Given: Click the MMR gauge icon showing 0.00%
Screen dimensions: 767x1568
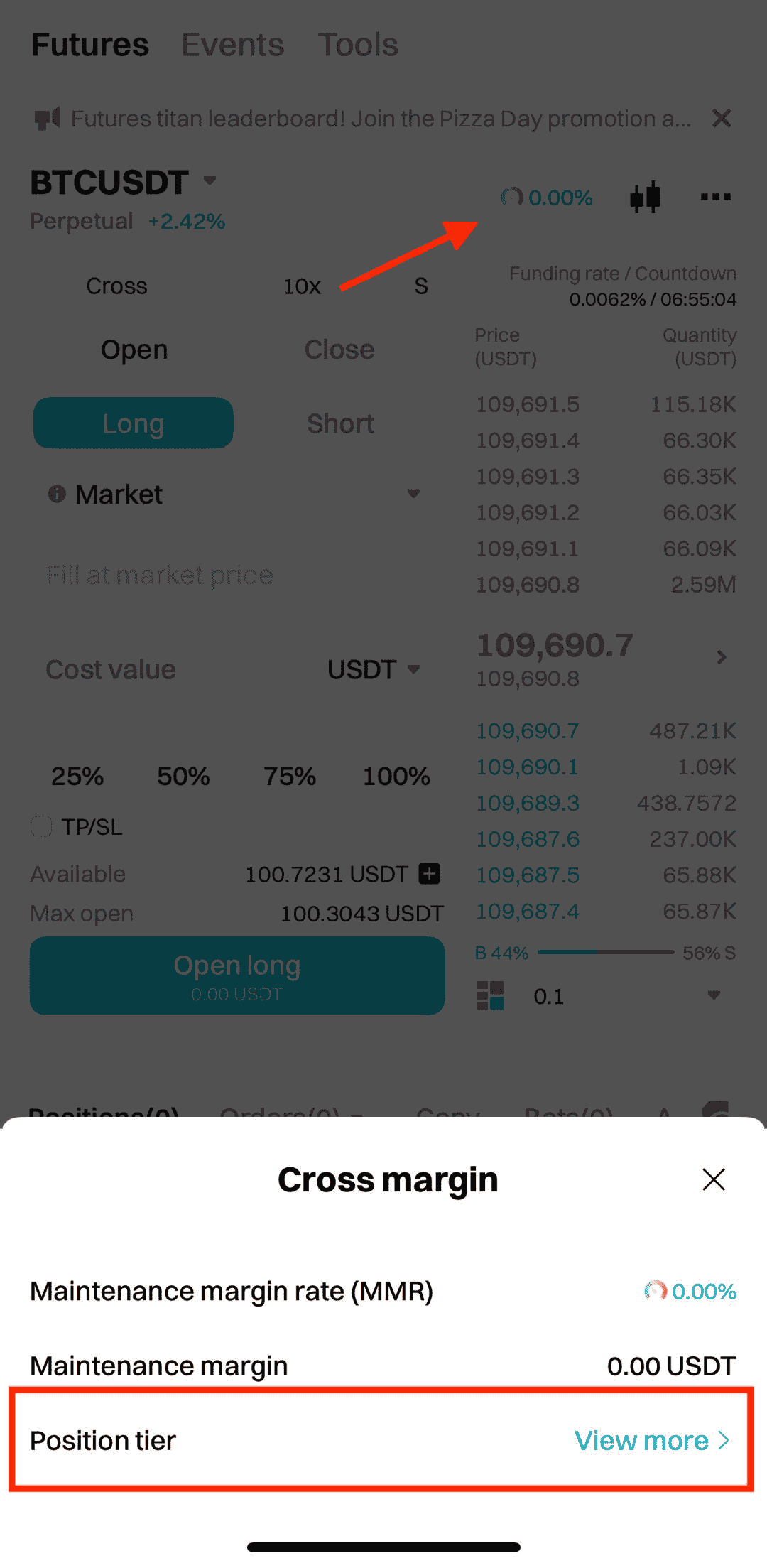Looking at the screenshot, I should pyautogui.click(x=513, y=197).
